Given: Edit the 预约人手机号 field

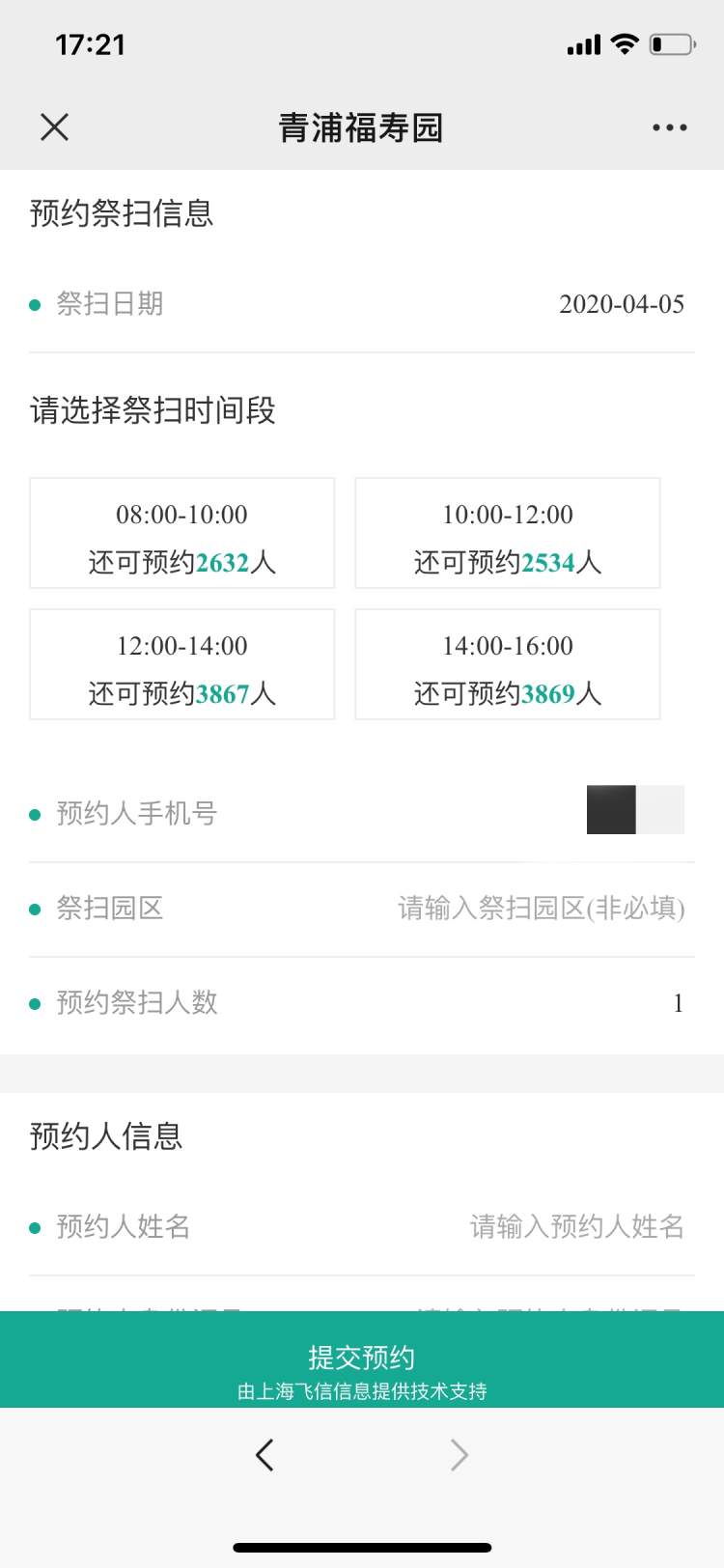Looking at the screenshot, I should [634, 811].
